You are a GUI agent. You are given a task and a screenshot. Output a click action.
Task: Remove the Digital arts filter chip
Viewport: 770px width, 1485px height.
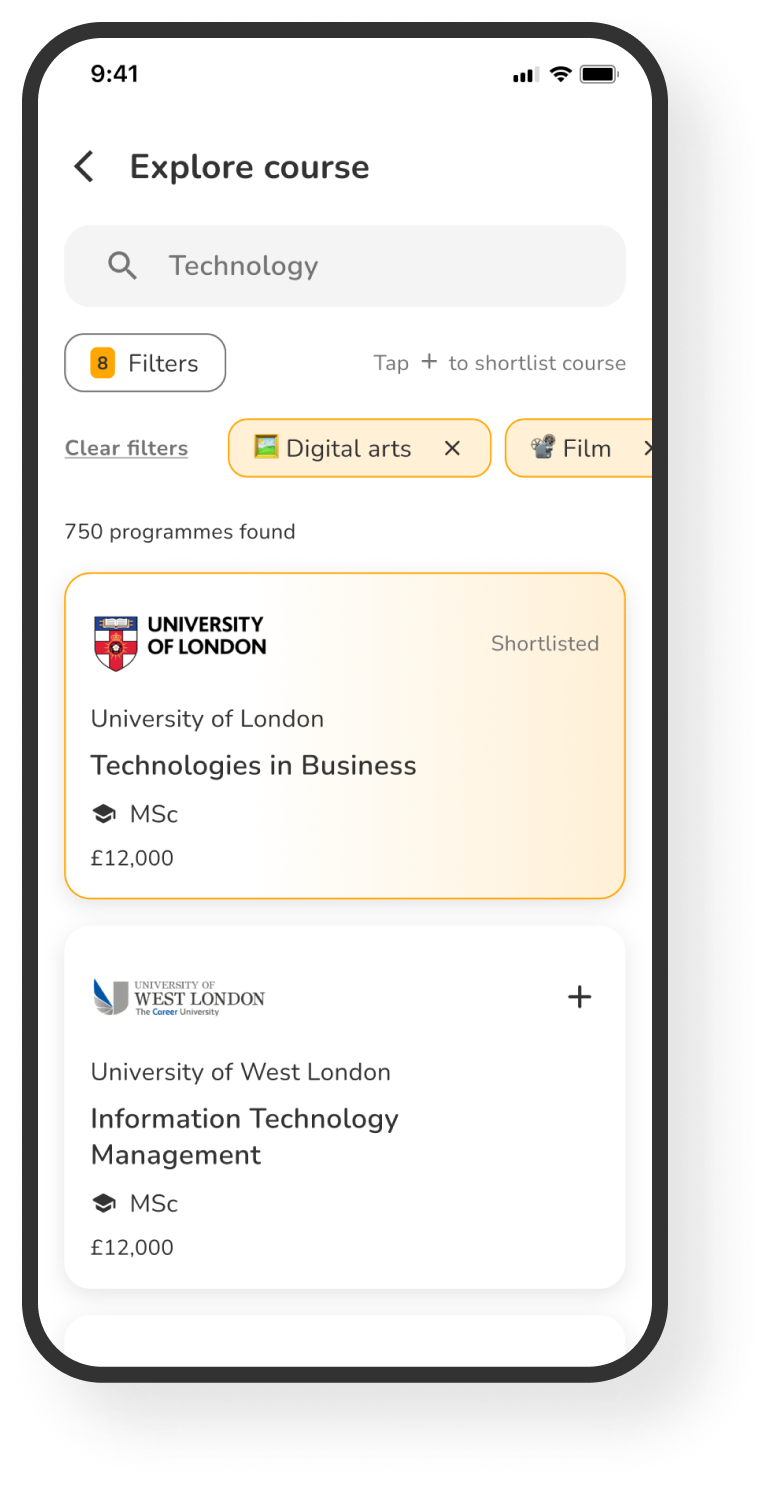click(452, 448)
